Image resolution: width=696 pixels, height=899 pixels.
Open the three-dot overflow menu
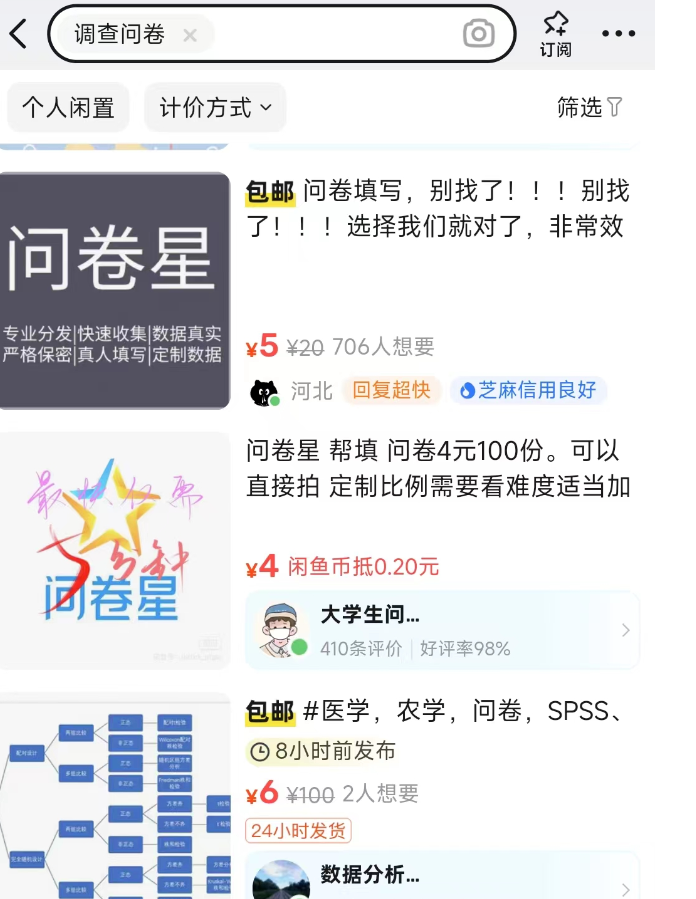pos(618,34)
